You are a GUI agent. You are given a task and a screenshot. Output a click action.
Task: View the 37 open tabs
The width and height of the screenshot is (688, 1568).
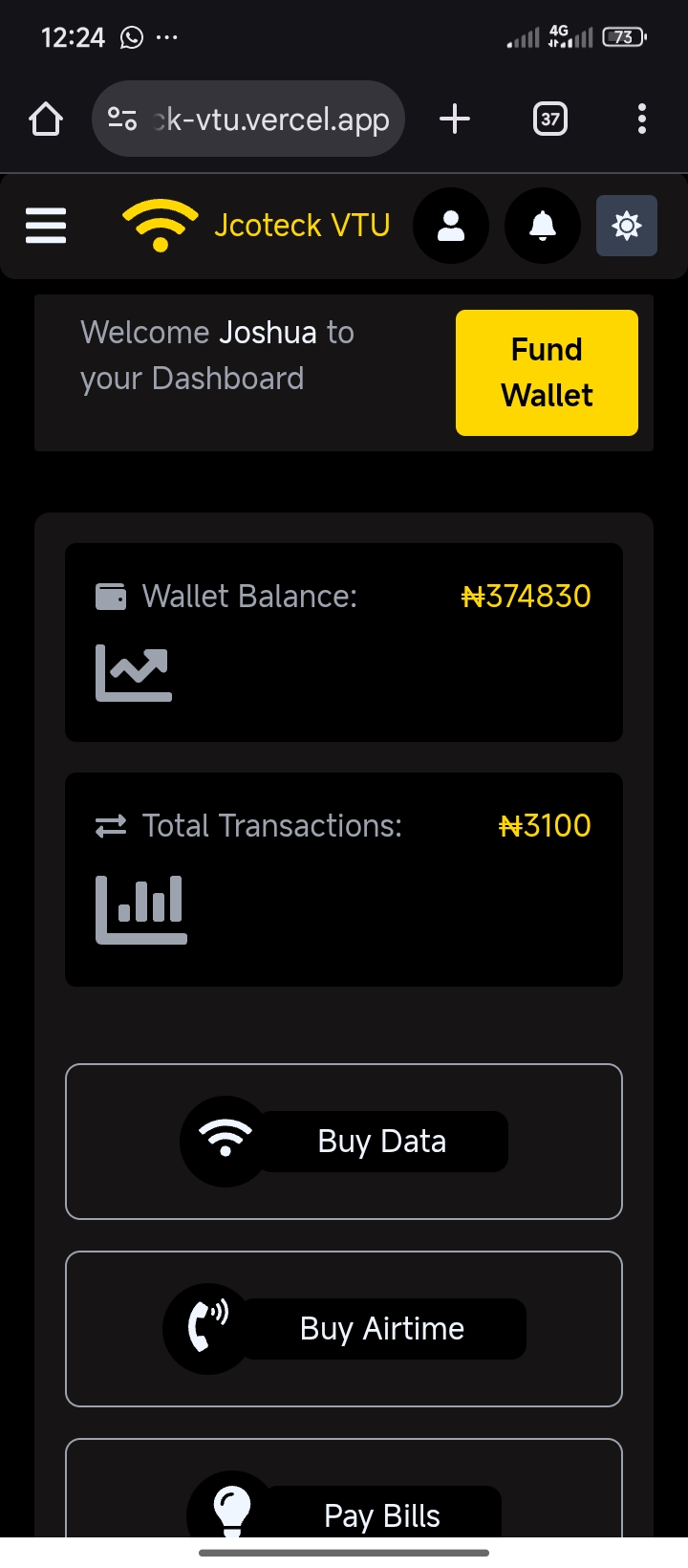tap(550, 120)
